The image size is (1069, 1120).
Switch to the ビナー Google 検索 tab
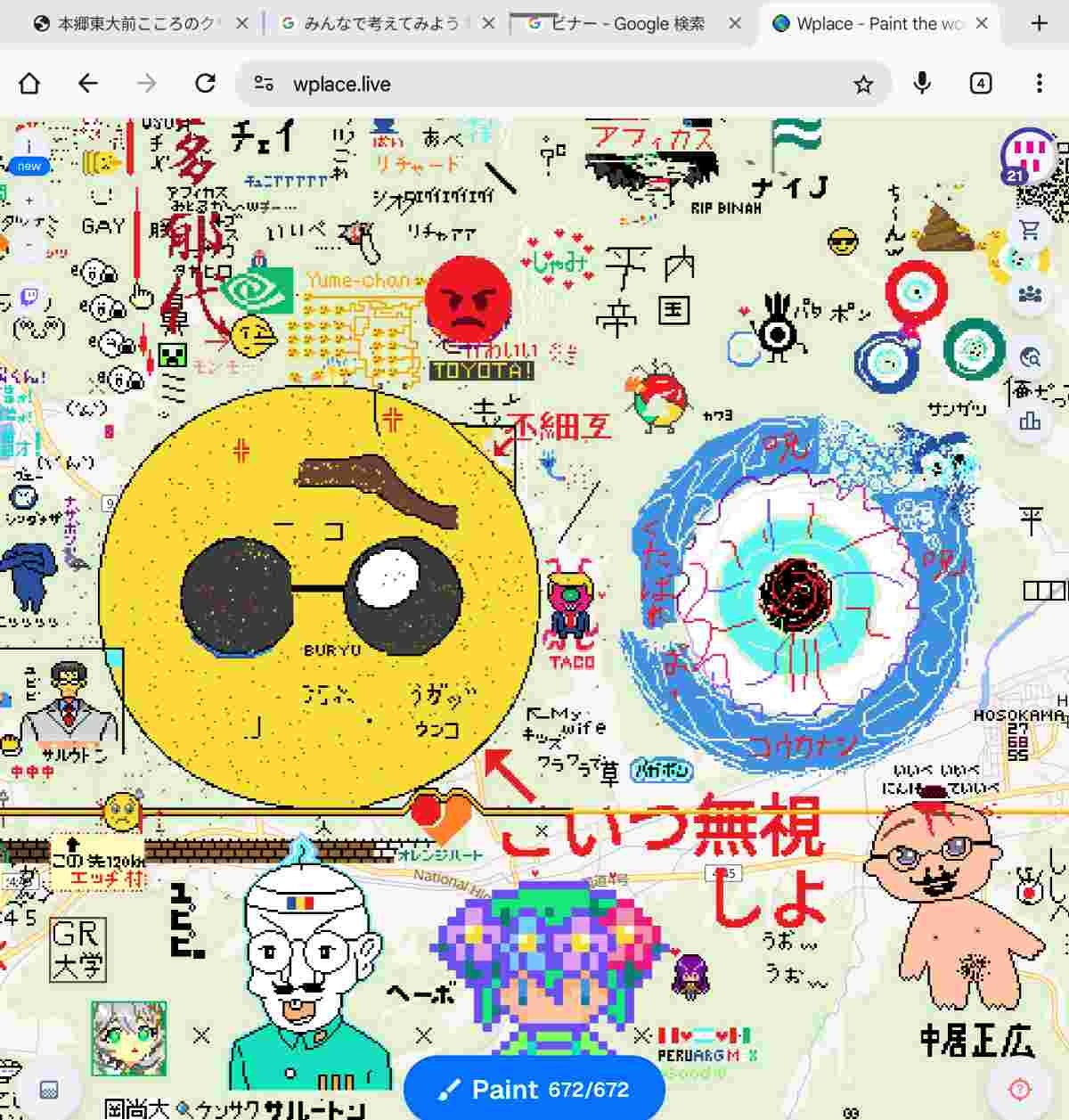tap(625, 24)
